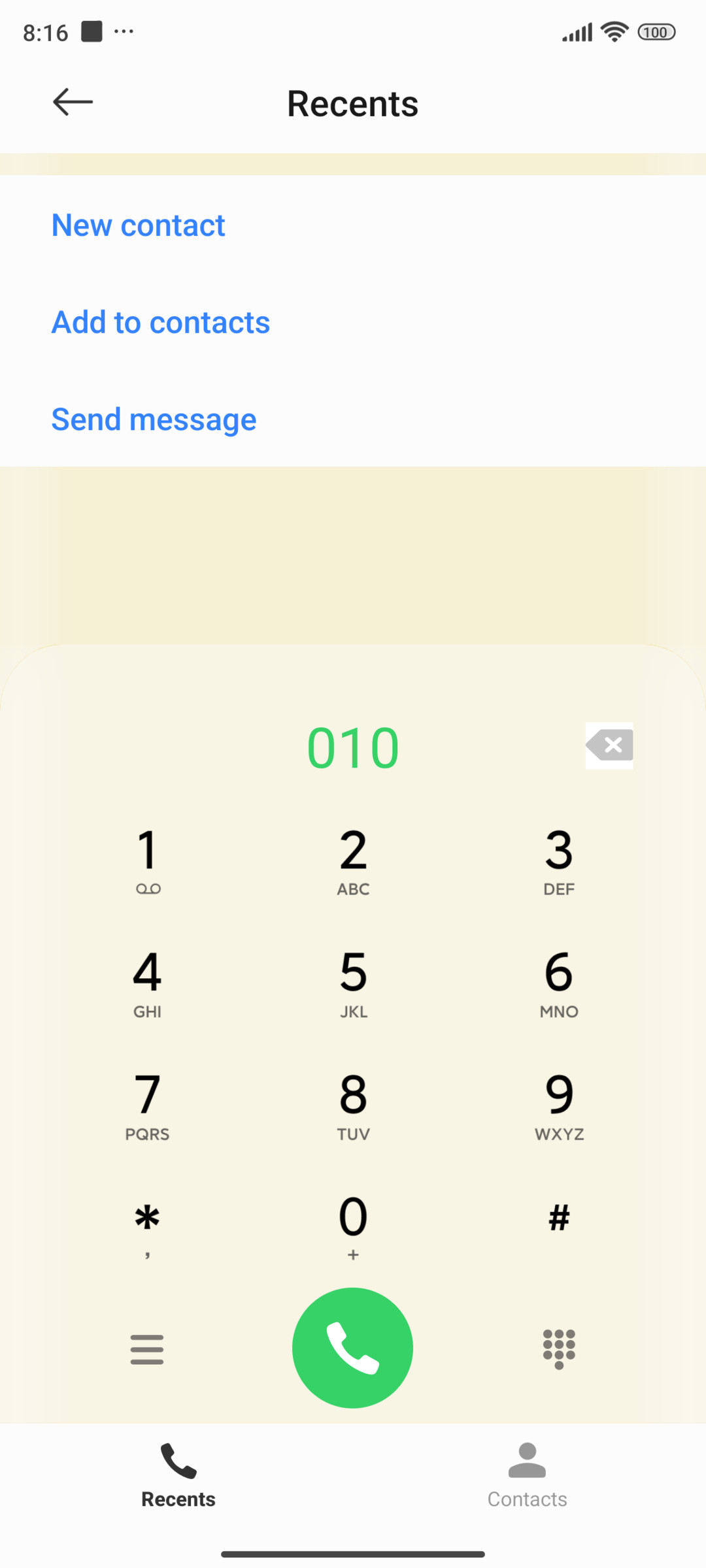Dial digit 1 on the keypad
Image resolution: width=706 pixels, height=1568 pixels.
tap(148, 861)
